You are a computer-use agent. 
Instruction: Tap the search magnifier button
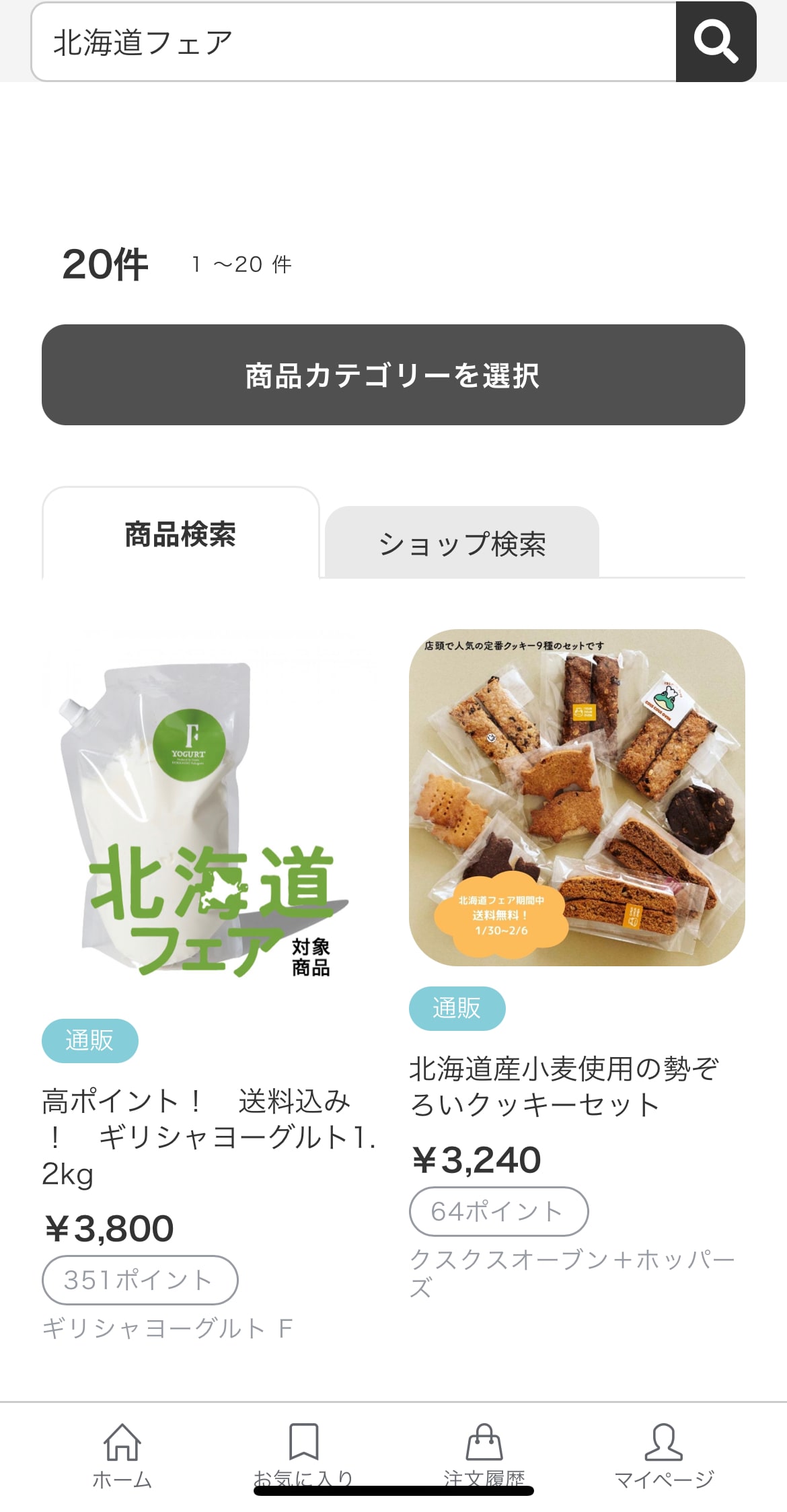(716, 42)
